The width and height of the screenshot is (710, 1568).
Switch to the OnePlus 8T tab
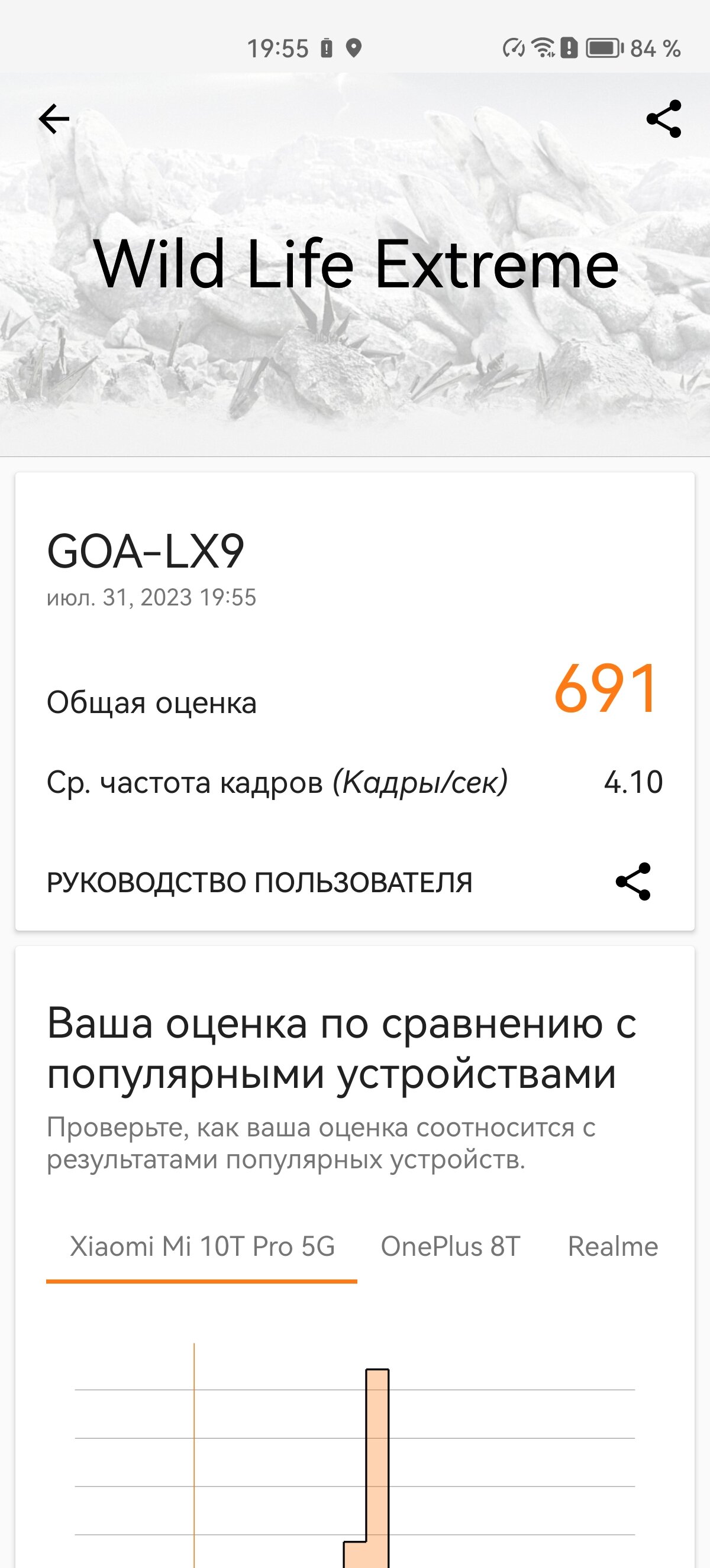[451, 1245]
